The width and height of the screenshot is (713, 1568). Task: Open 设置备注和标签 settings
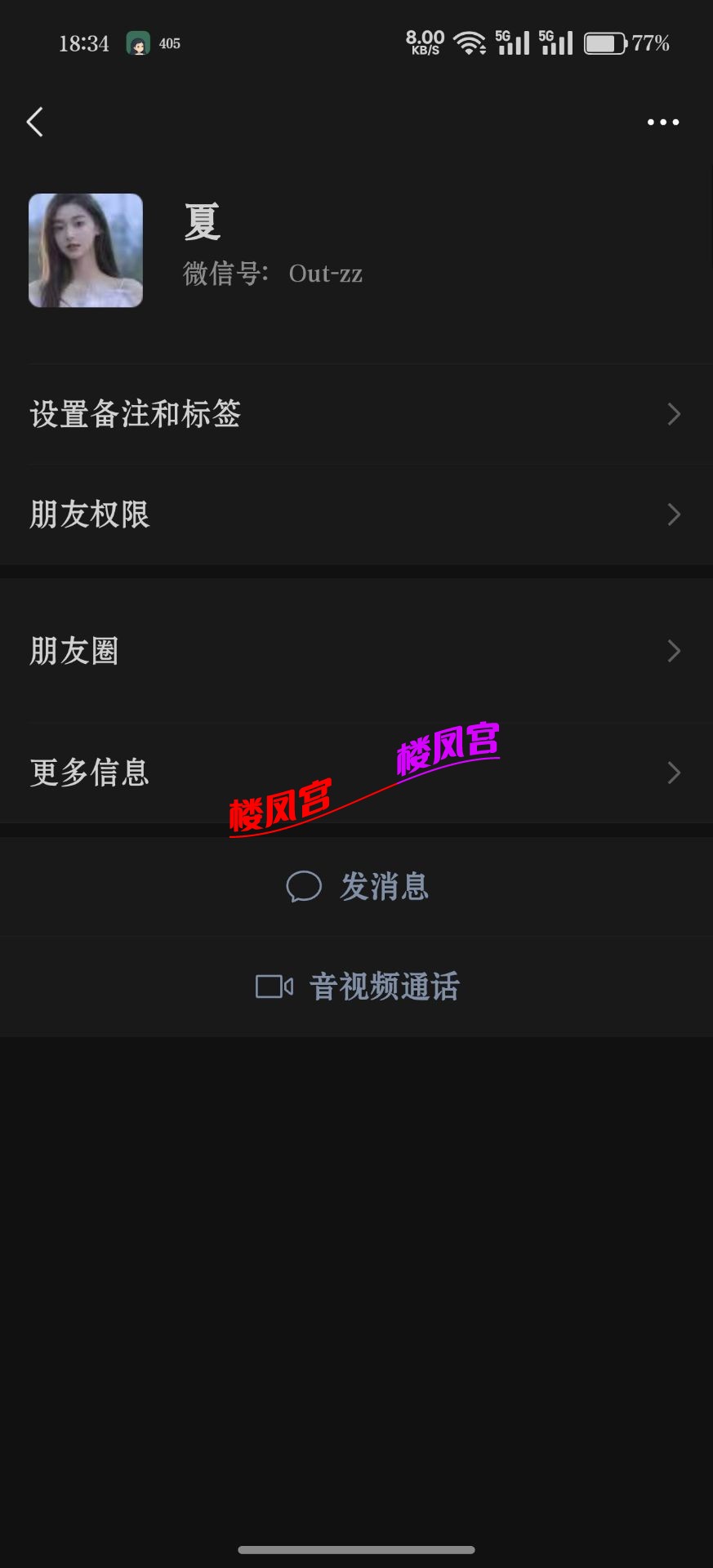pyautogui.click(x=356, y=414)
